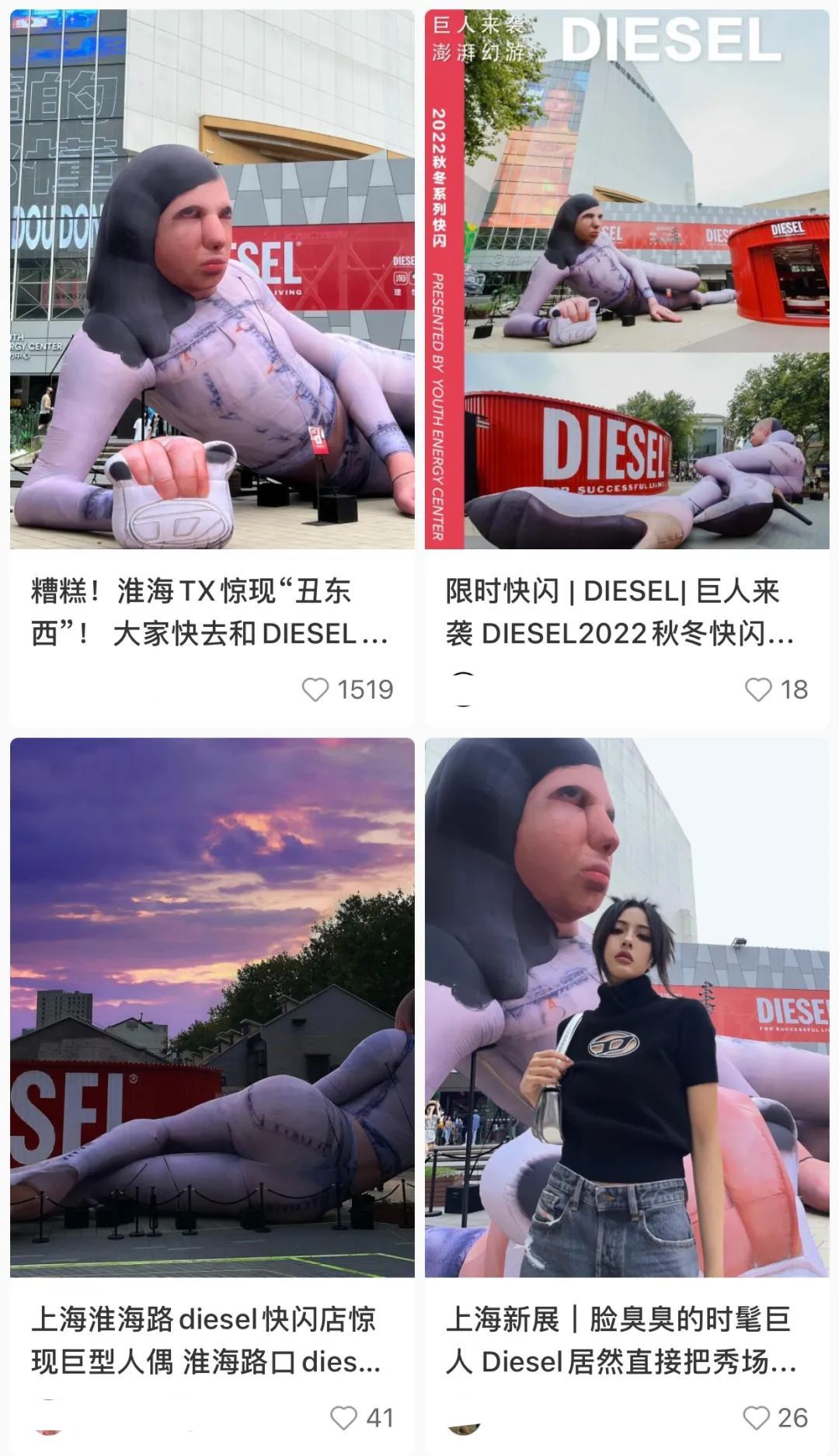Open the post about 淮海TX惊现"丑东西"
839x1456 pixels.
coord(210,612)
